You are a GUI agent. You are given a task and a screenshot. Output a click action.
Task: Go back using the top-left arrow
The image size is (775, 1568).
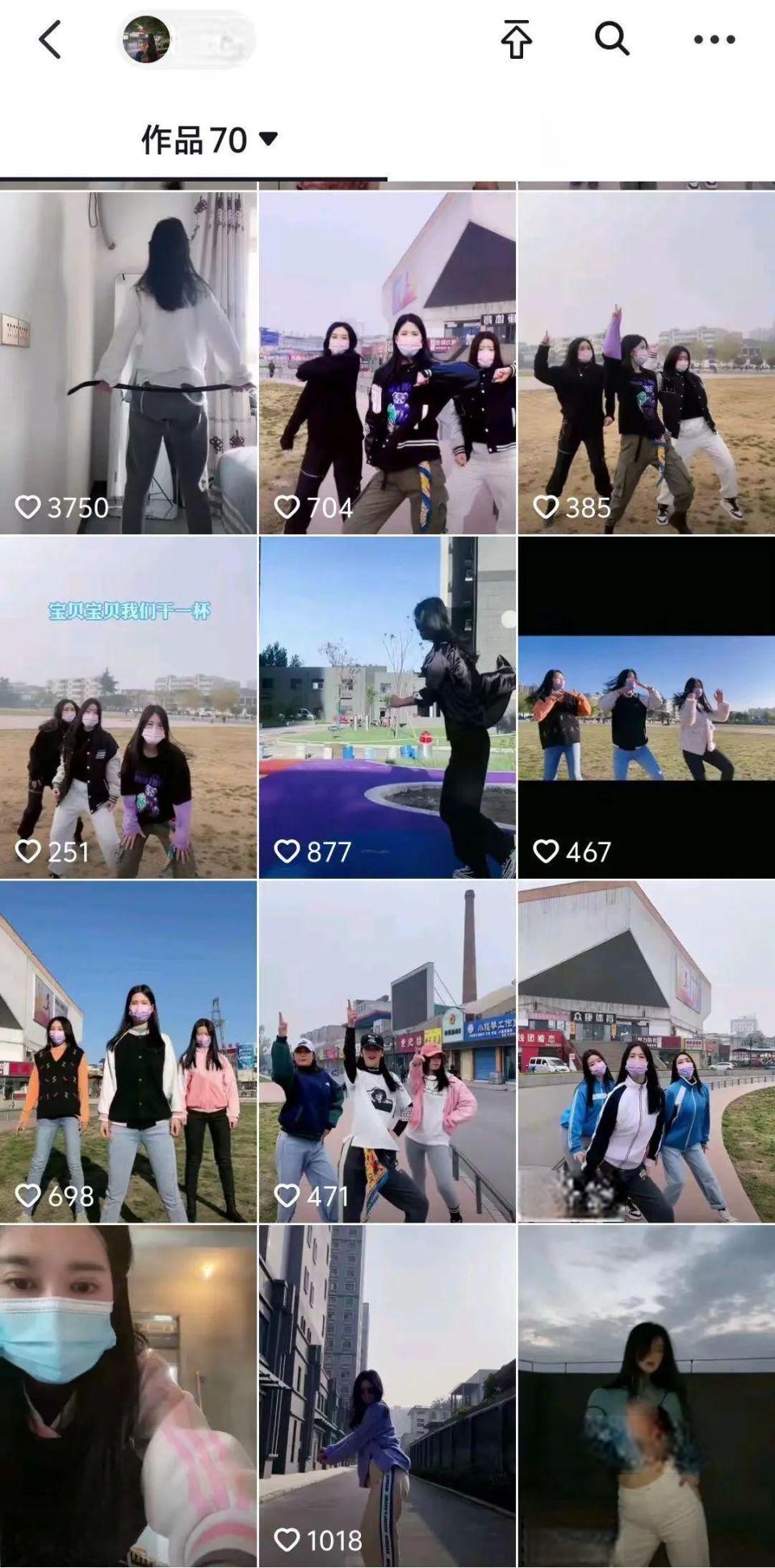click(x=50, y=40)
